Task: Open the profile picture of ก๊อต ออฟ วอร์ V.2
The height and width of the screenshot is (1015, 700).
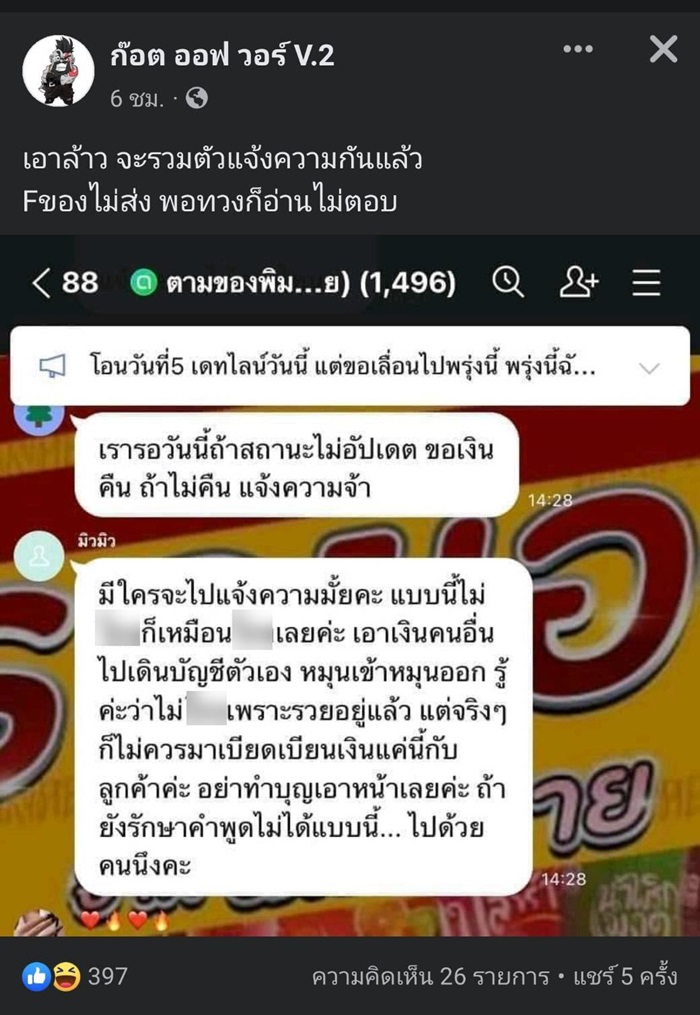Action: coord(59,70)
